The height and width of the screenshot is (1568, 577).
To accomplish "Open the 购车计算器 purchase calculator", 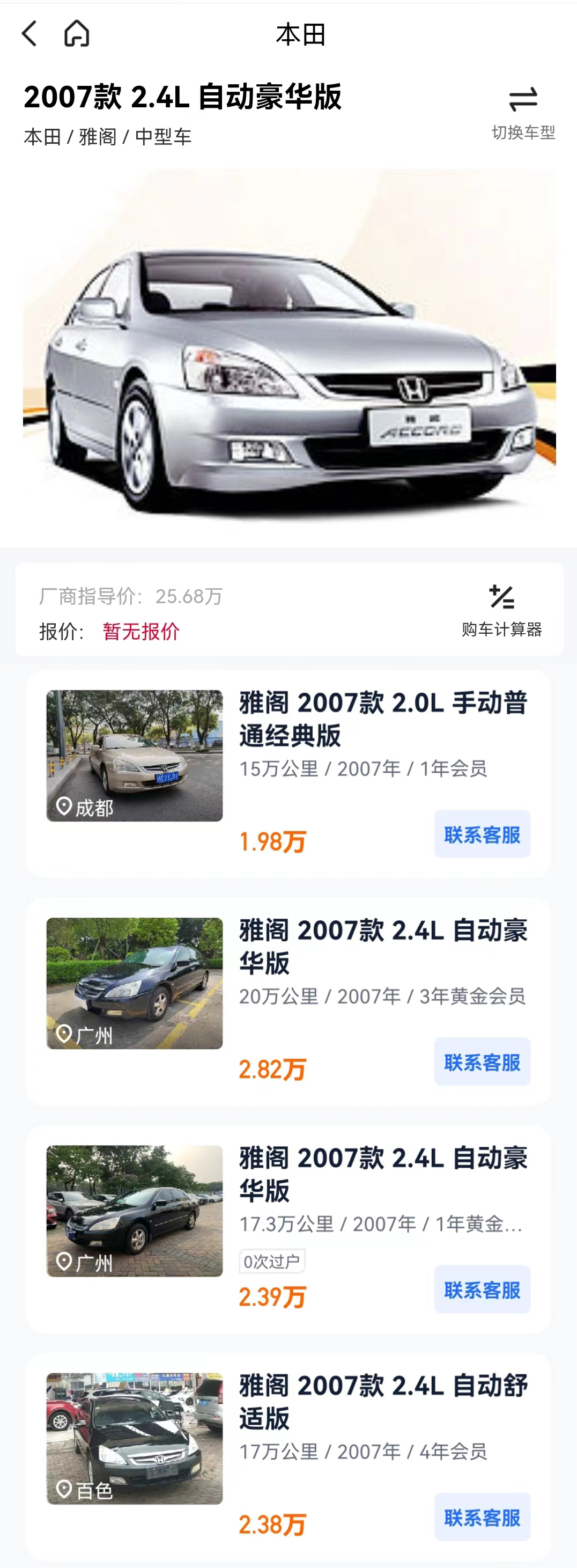I will pos(501,611).
